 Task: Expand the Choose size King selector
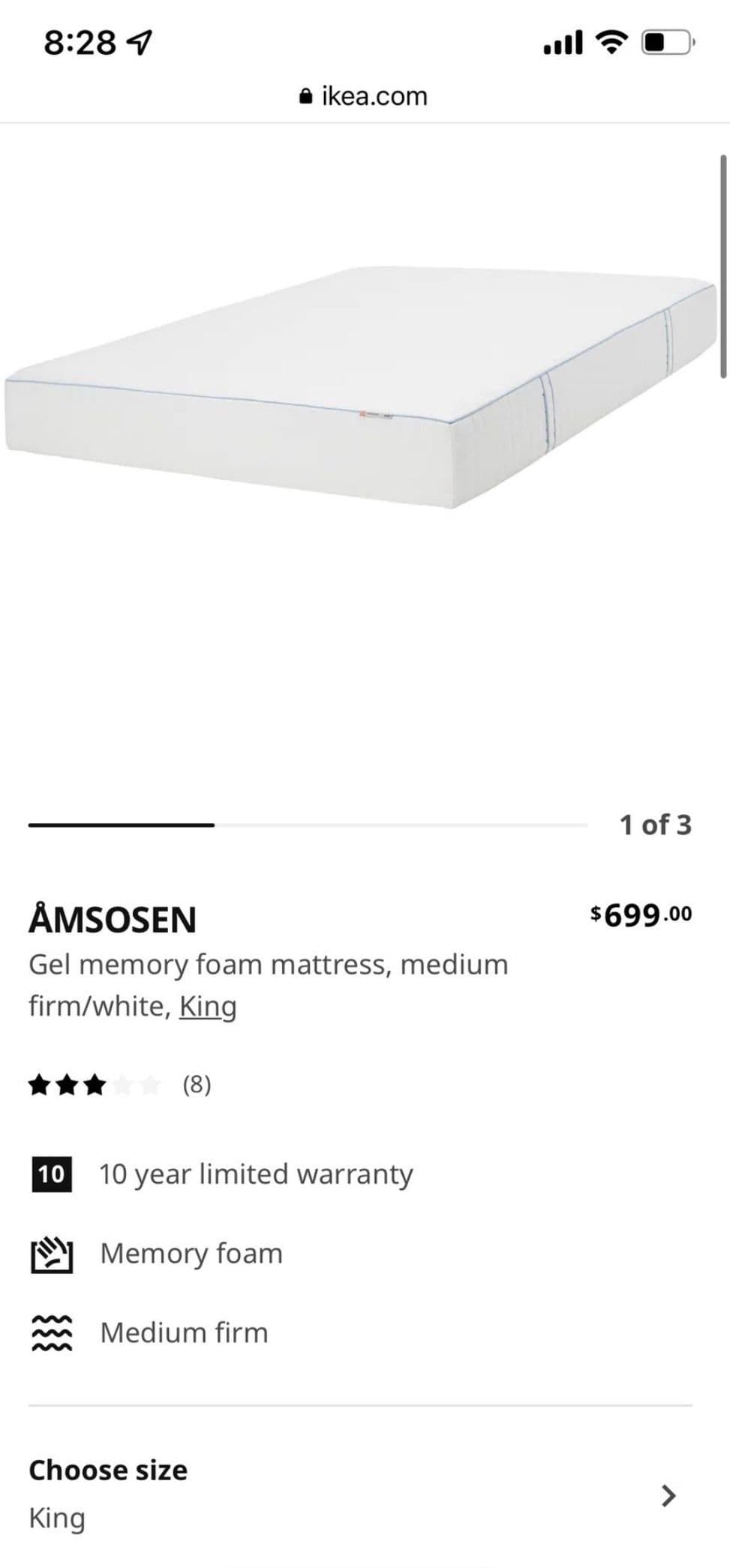point(360,1494)
